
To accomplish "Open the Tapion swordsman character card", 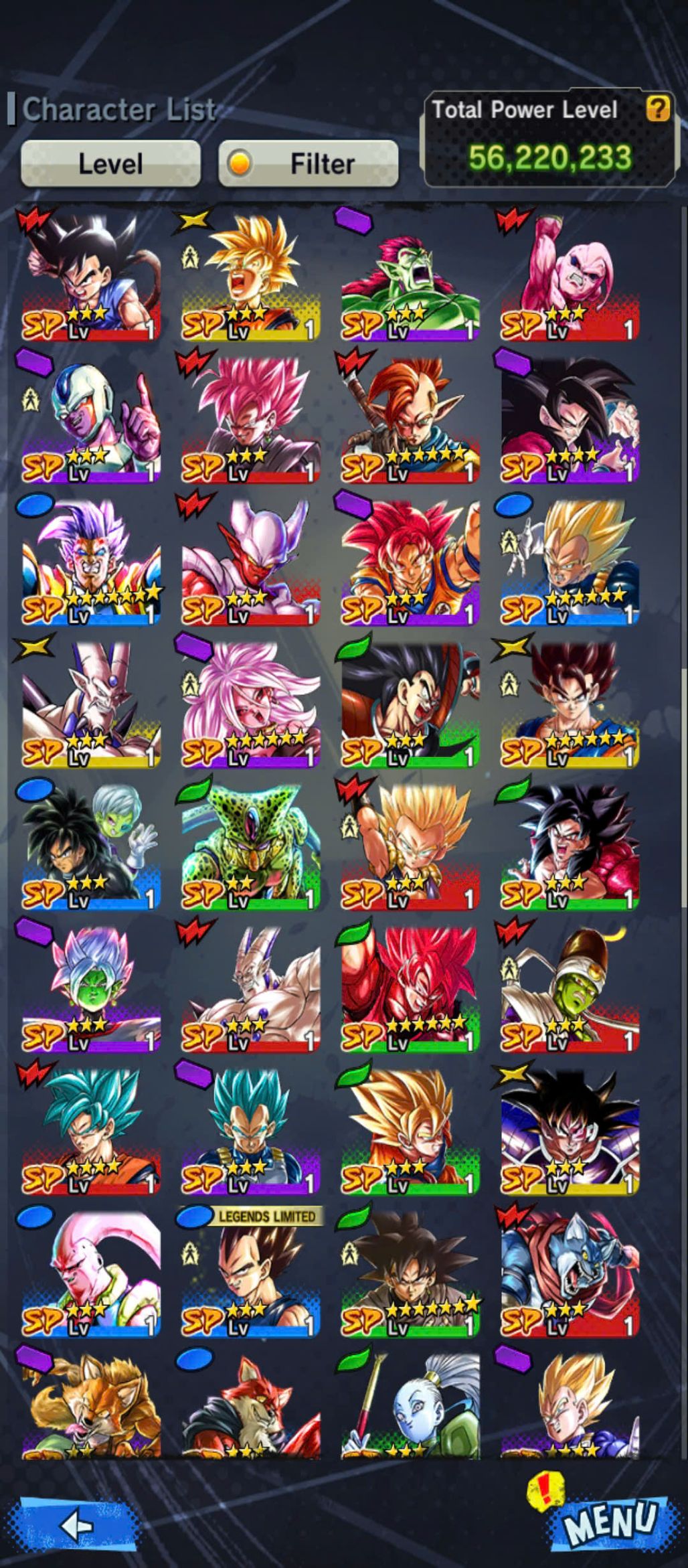I will (410, 418).
